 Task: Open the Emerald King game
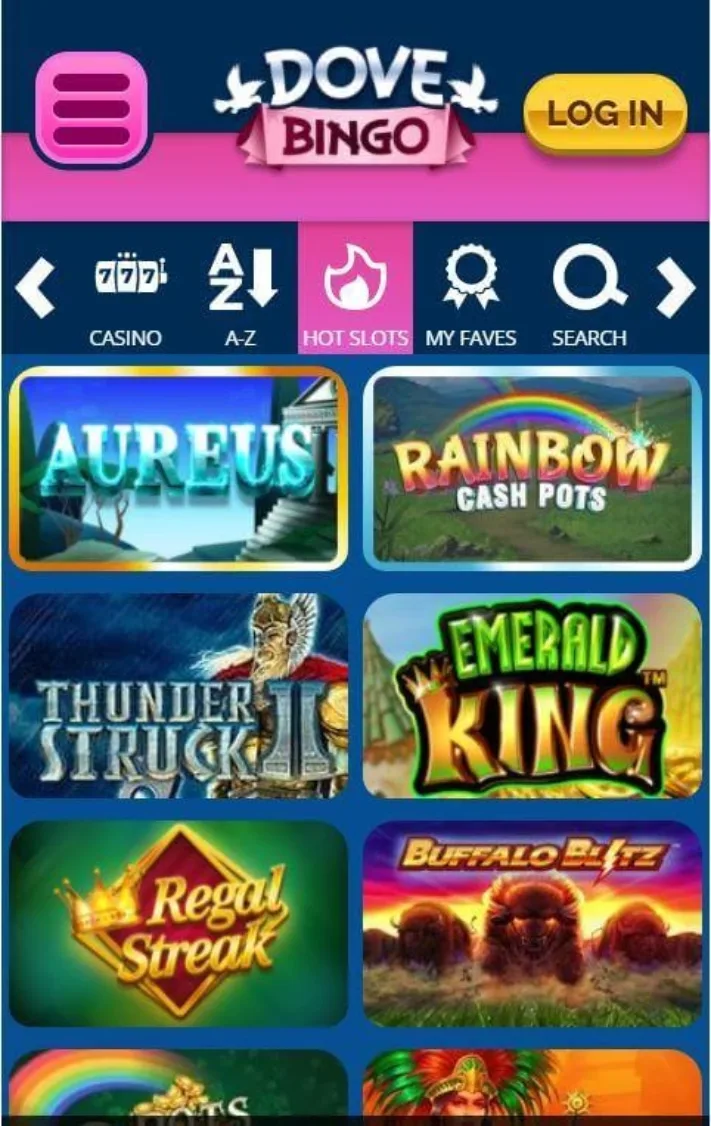coord(532,695)
